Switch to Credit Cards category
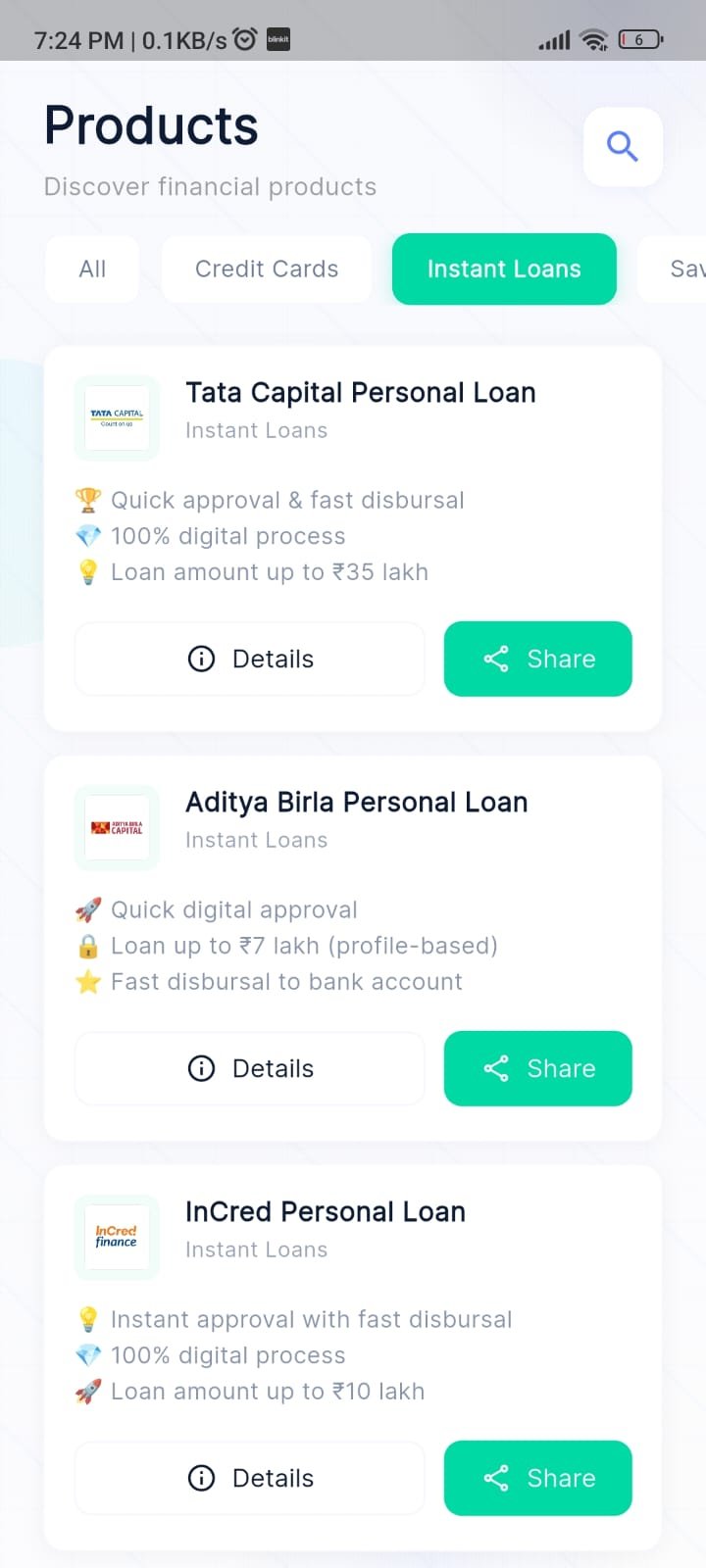The image size is (706, 1568). click(x=267, y=269)
